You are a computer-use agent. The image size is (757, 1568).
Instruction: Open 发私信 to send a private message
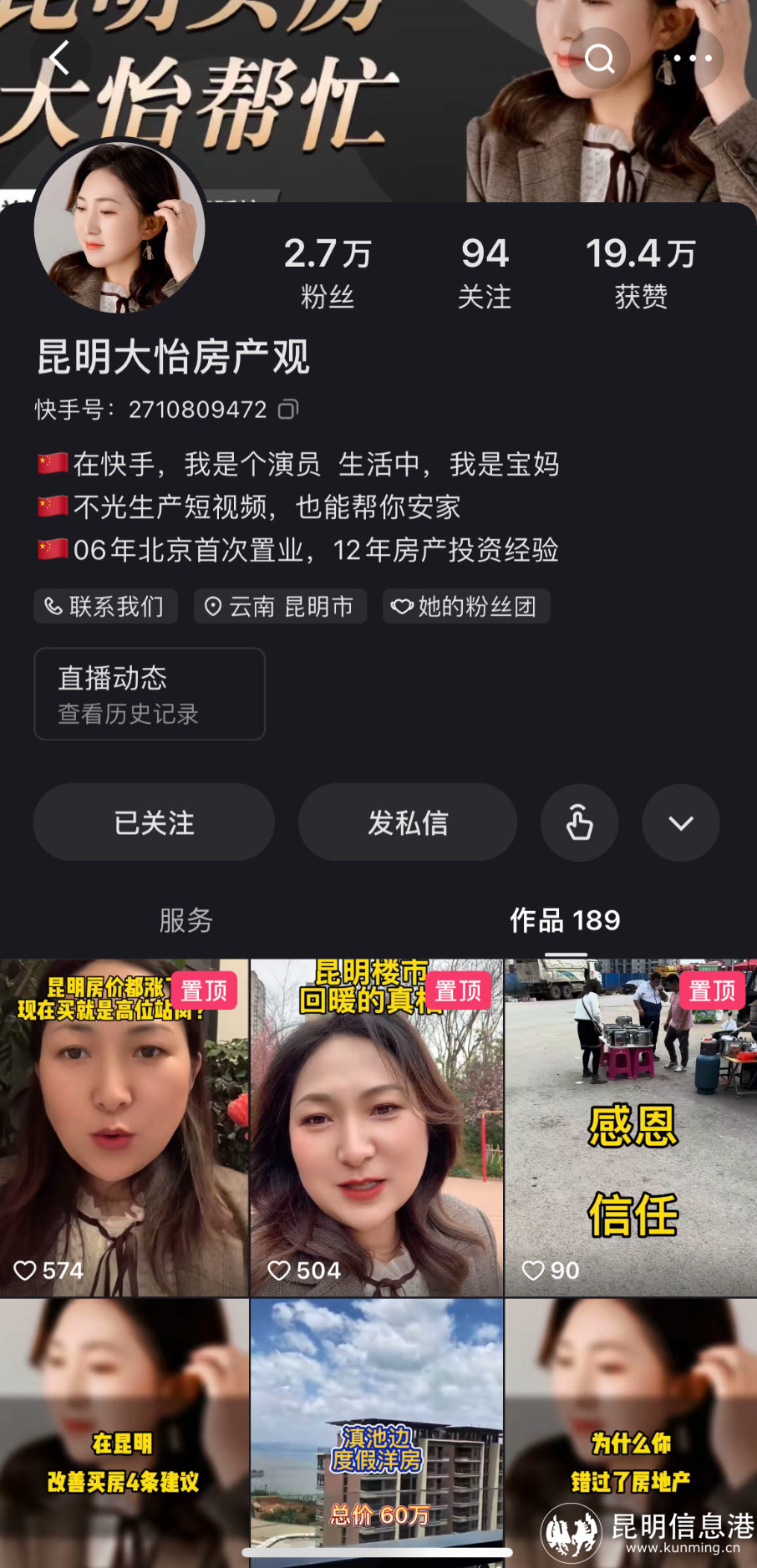coord(407,822)
